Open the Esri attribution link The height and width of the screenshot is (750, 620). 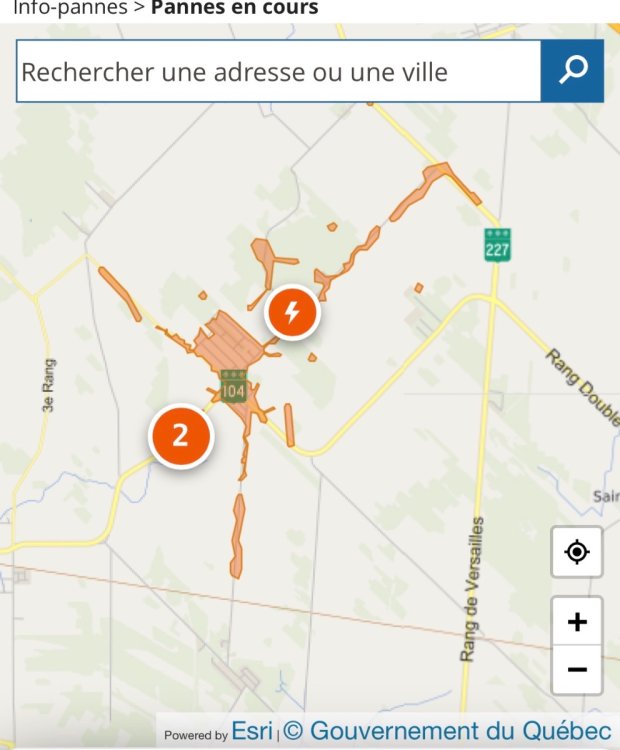(x=251, y=731)
